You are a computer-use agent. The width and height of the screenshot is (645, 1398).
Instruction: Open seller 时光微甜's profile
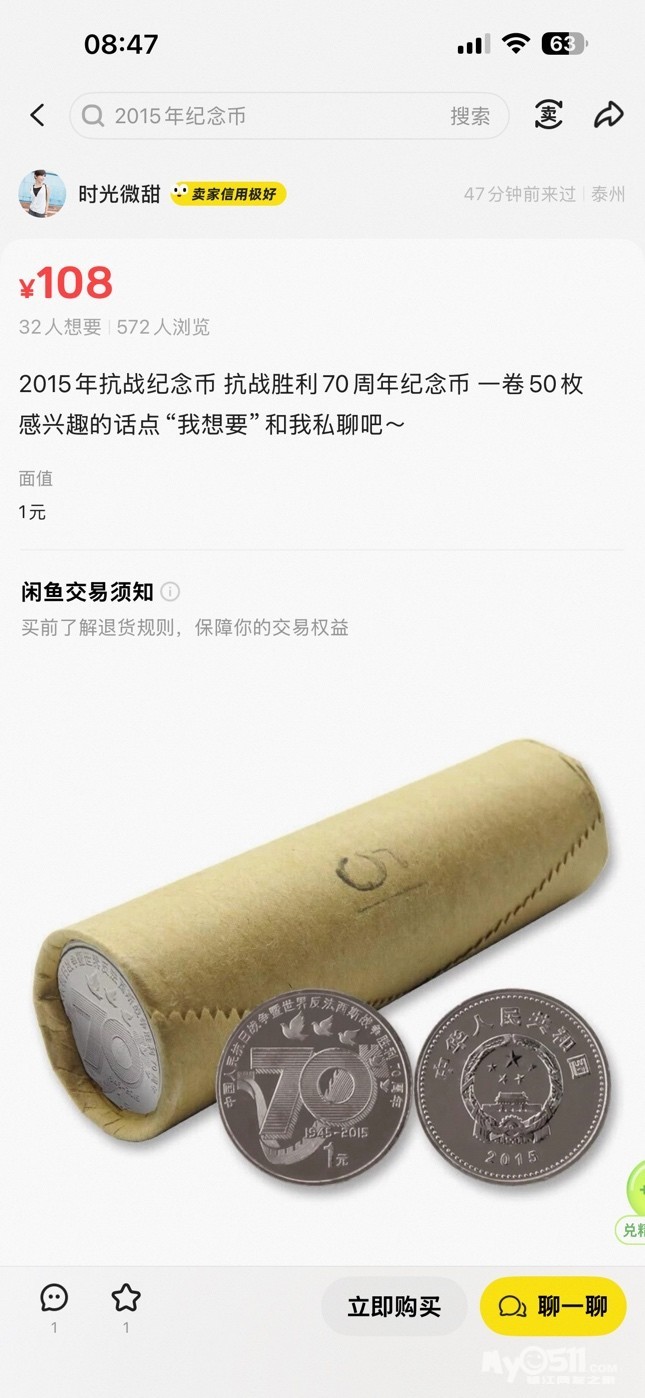tap(120, 194)
